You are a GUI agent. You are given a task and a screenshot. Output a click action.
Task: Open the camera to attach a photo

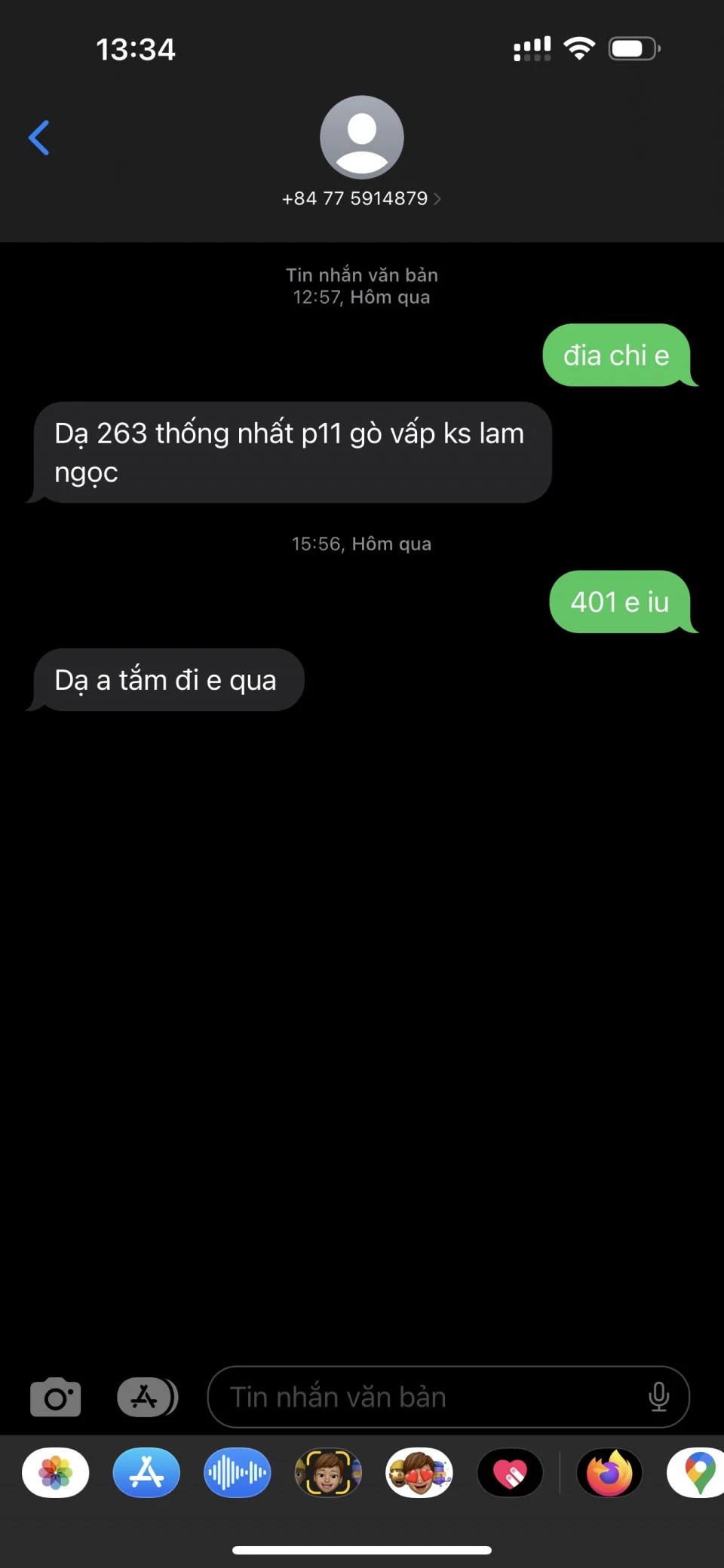point(55,1397)
